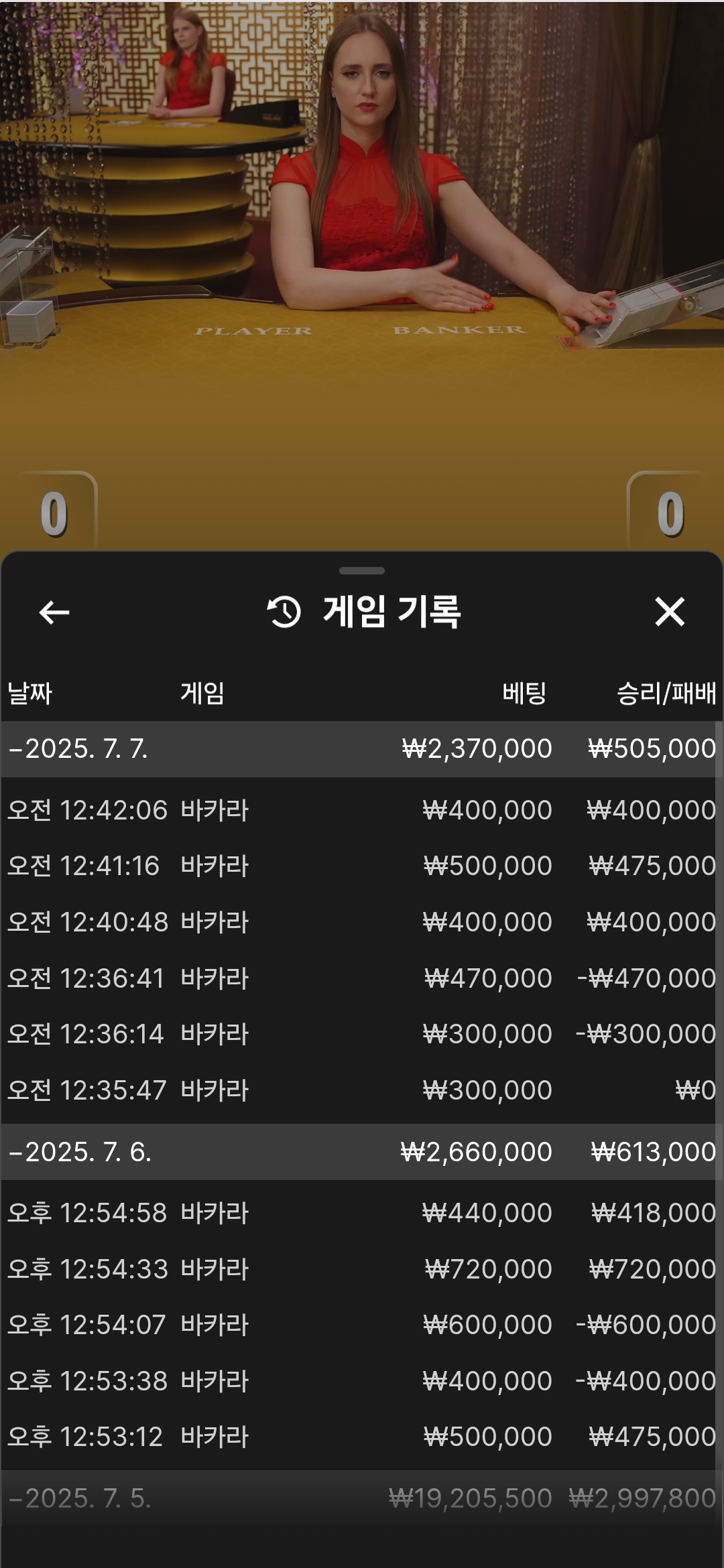Close the 게임 기록 panel
This screenshot has height=1568, width=724.
669,612
